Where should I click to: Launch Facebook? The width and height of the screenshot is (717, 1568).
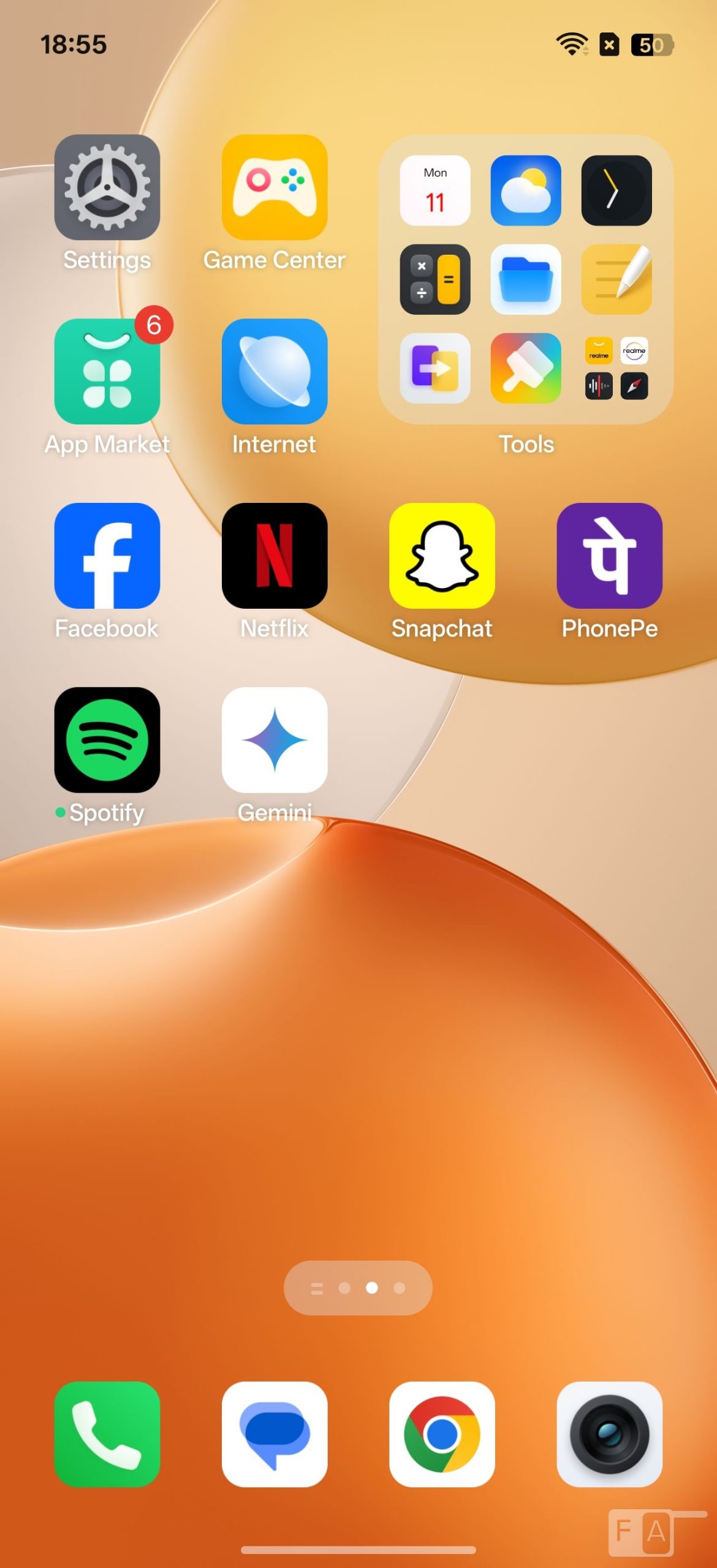point(107,556)
